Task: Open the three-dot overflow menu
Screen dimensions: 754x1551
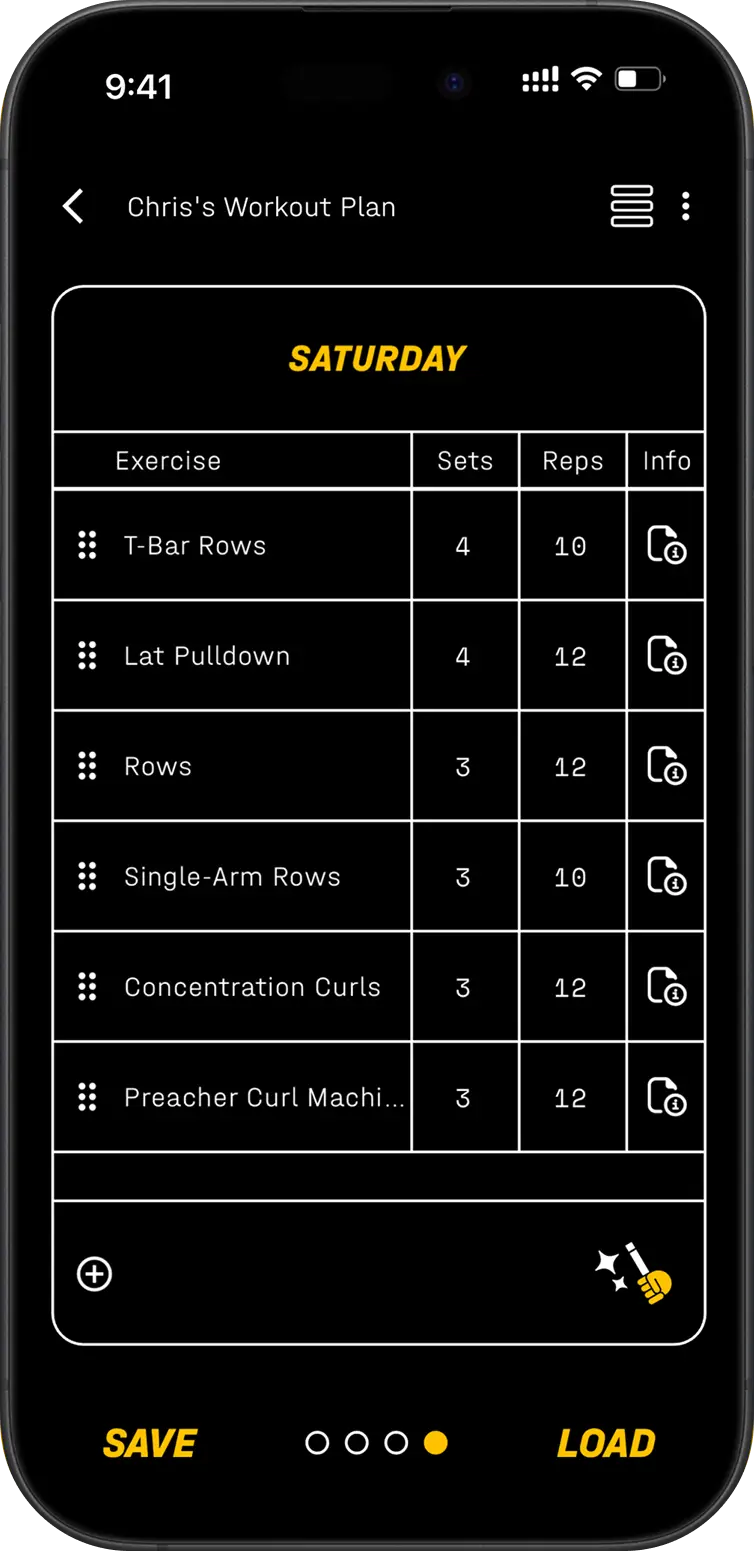Action: 685,206
